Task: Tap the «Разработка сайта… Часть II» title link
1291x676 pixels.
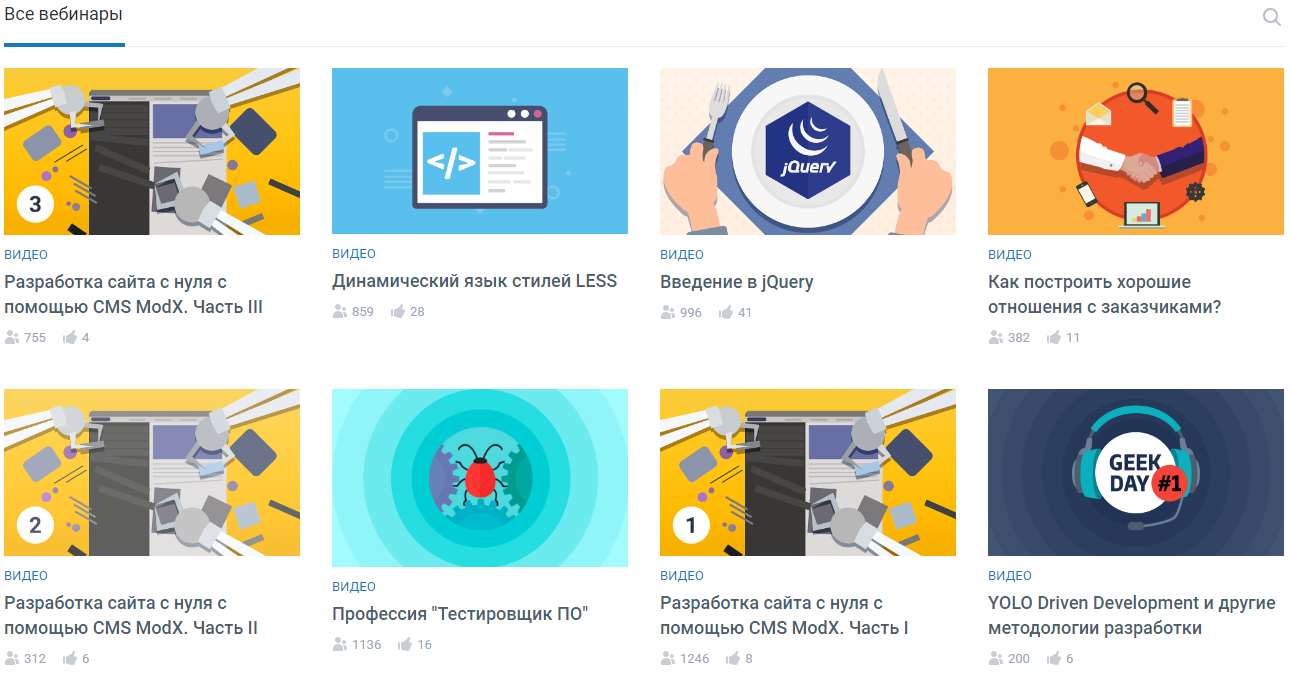Action: (x=131, y=616)
